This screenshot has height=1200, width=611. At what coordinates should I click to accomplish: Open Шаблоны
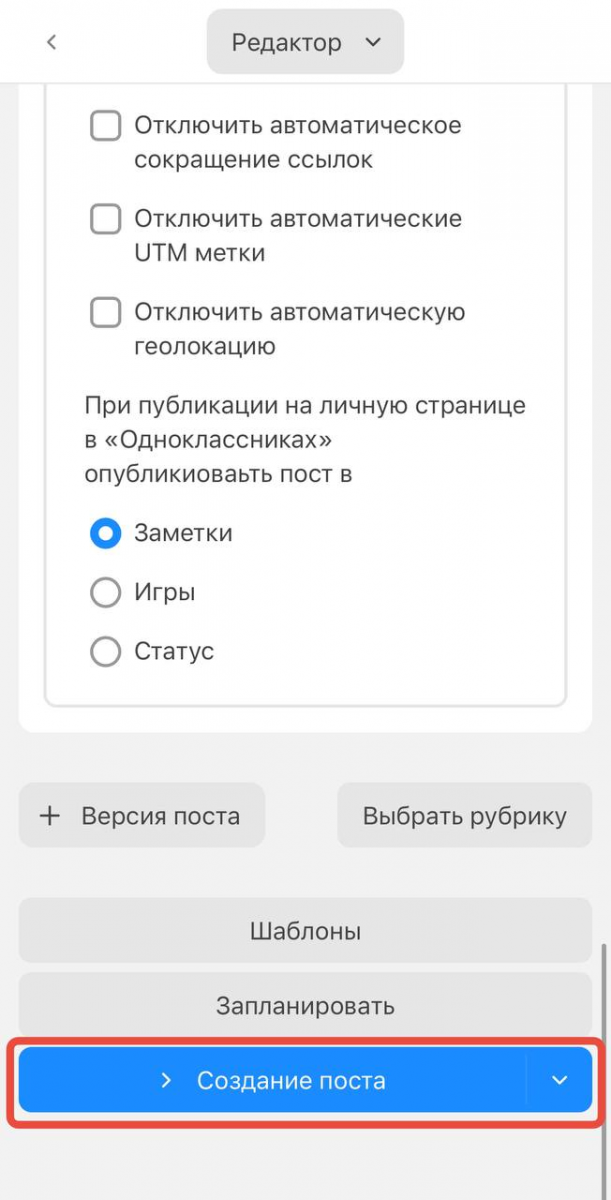pos(305,931)
